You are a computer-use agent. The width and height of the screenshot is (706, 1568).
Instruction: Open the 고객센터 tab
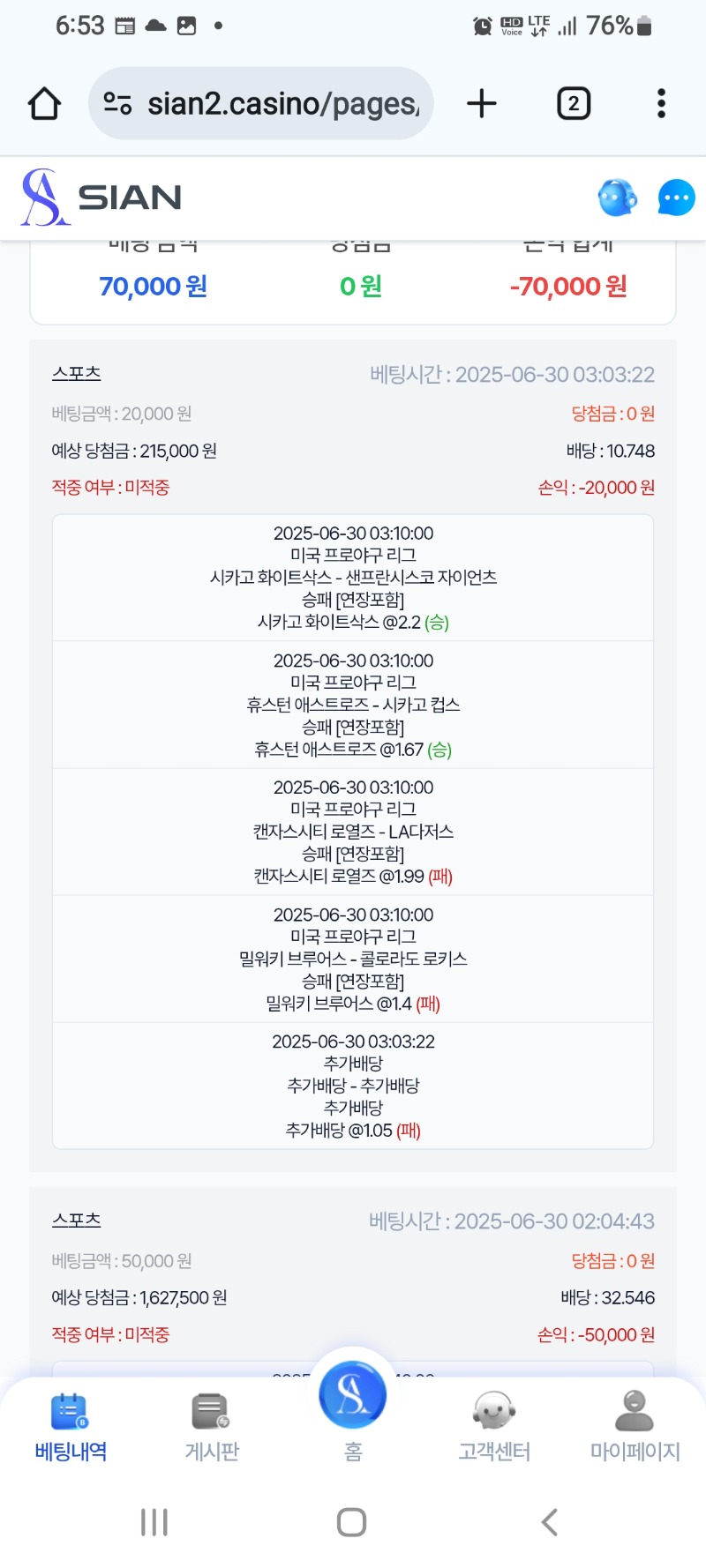coord(494,1428)
